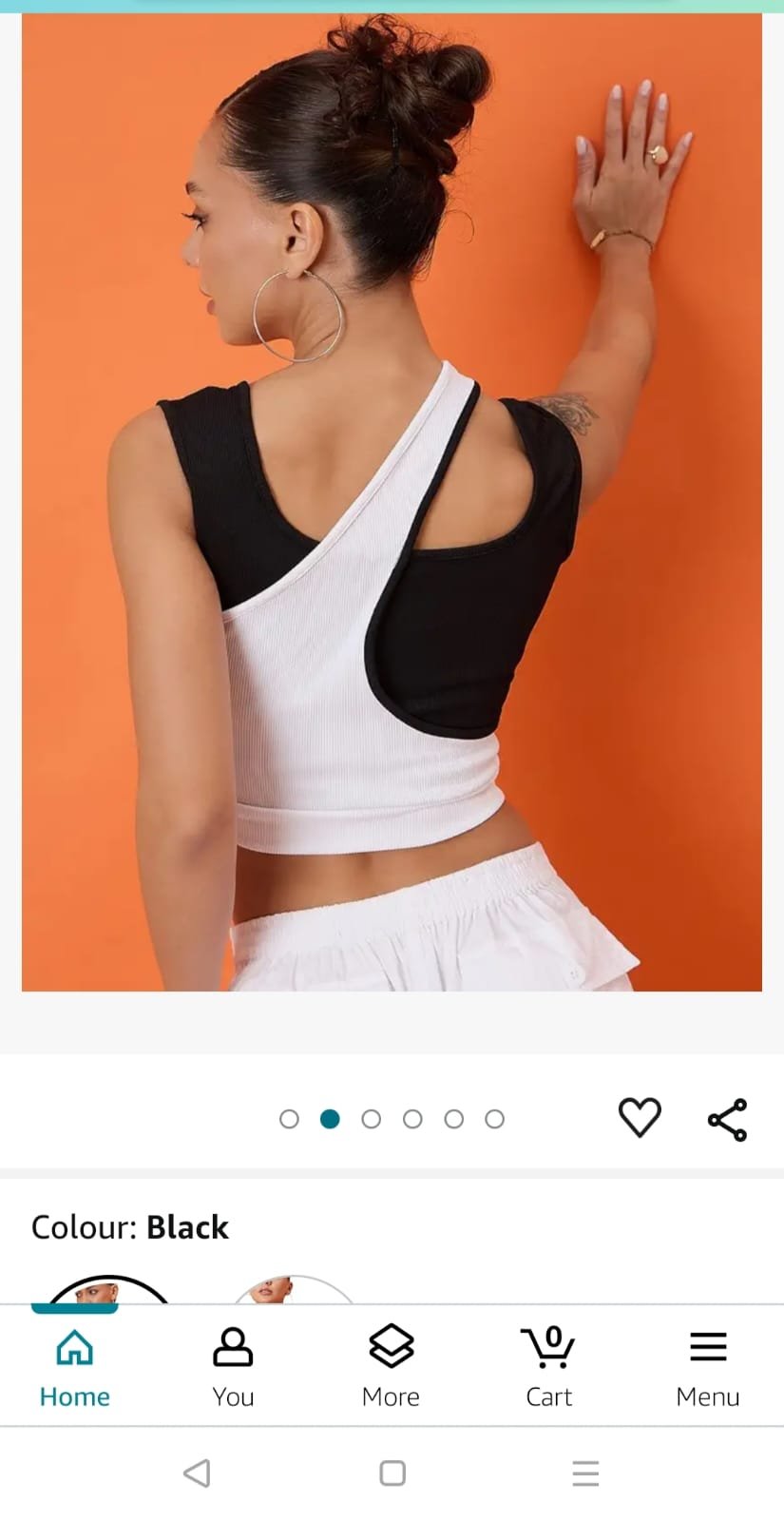This screenshot has height=1521, width=784.
Task: Choose the second colour swatch
Action: 294,1289
